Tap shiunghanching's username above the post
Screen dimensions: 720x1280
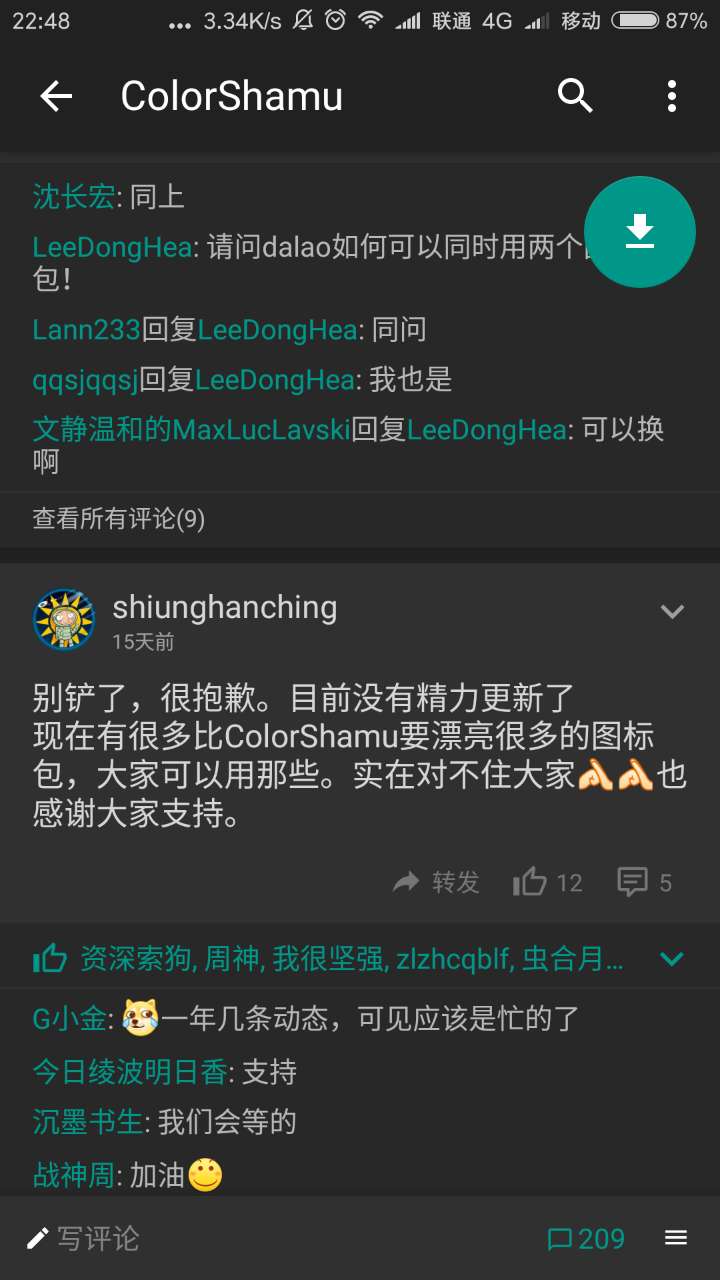(x=225, y=605)
